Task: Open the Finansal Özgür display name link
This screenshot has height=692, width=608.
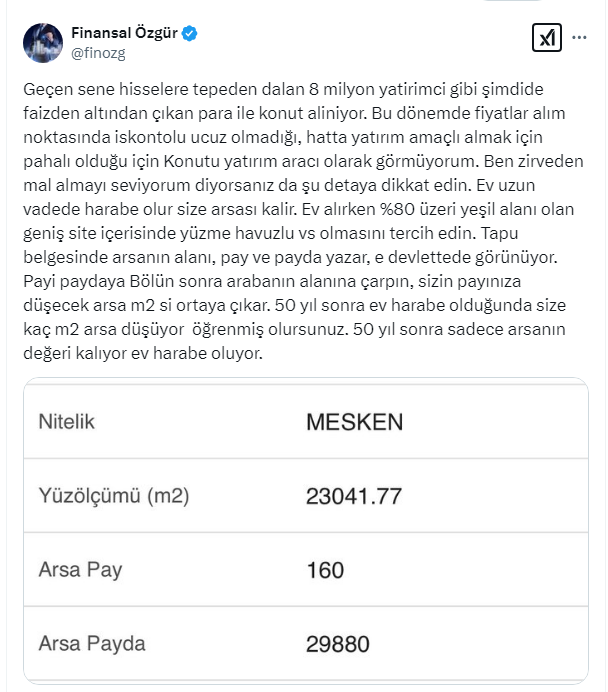Action: (x=124, y=32)
